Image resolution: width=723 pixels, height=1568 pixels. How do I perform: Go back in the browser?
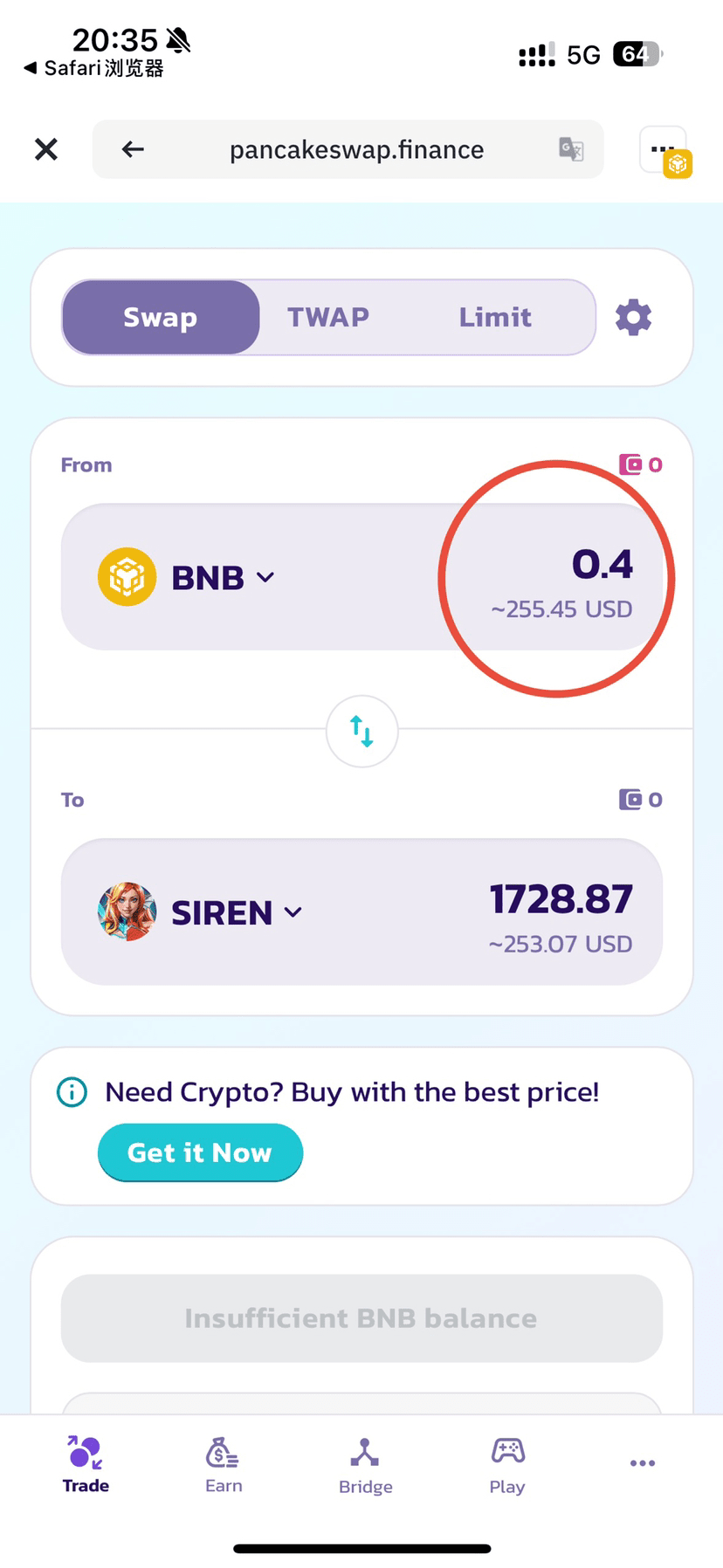coord(133,149)
